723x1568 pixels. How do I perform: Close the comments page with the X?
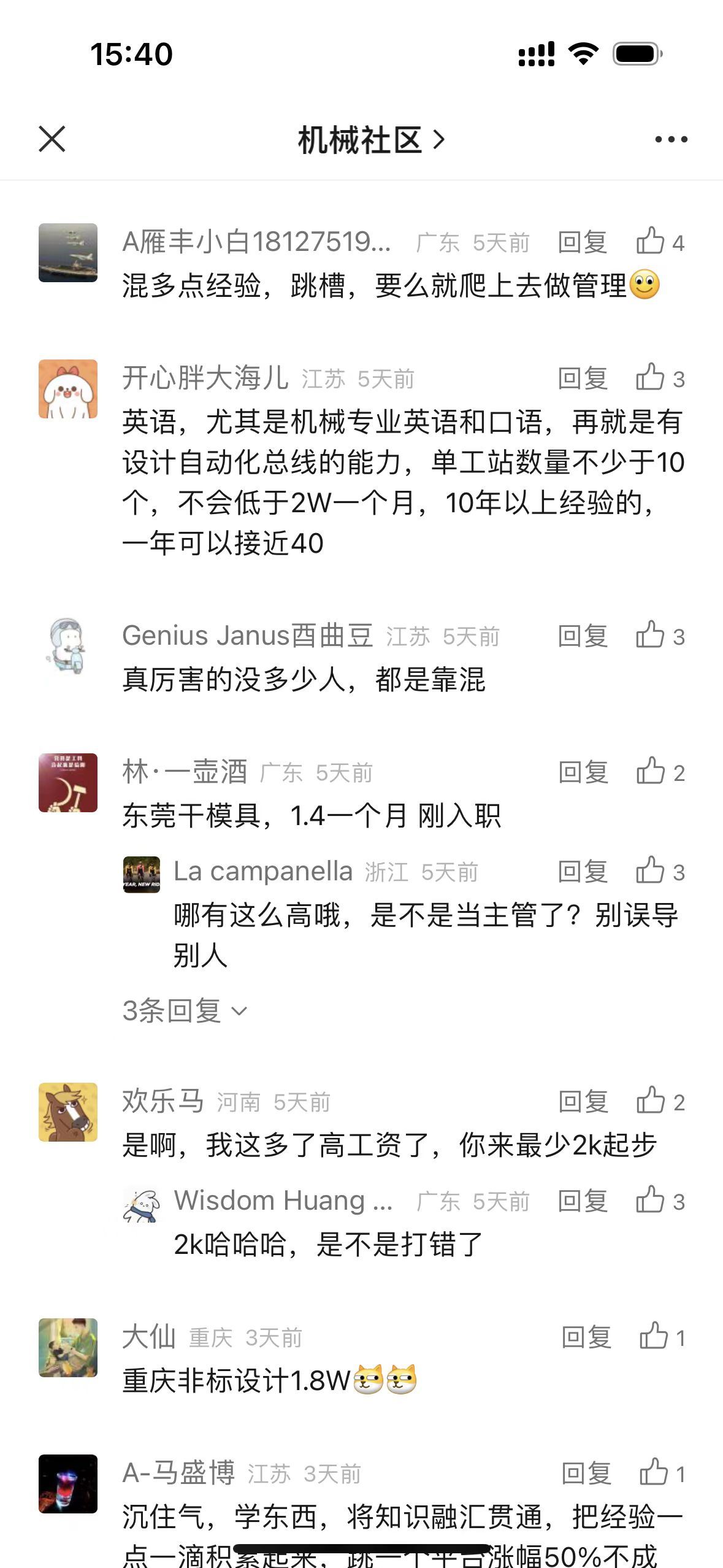[52, 139]
